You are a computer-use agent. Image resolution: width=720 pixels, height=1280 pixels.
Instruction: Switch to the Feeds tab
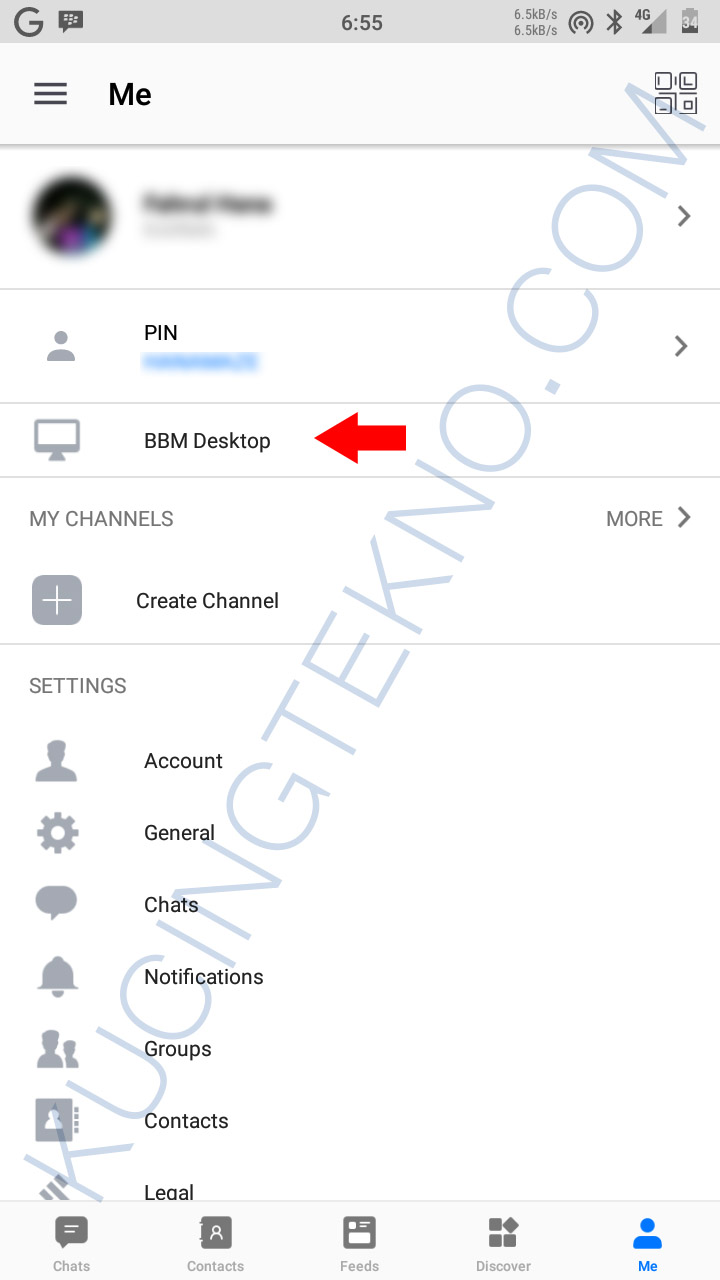pyautogui.click(x=360, y=1243)
